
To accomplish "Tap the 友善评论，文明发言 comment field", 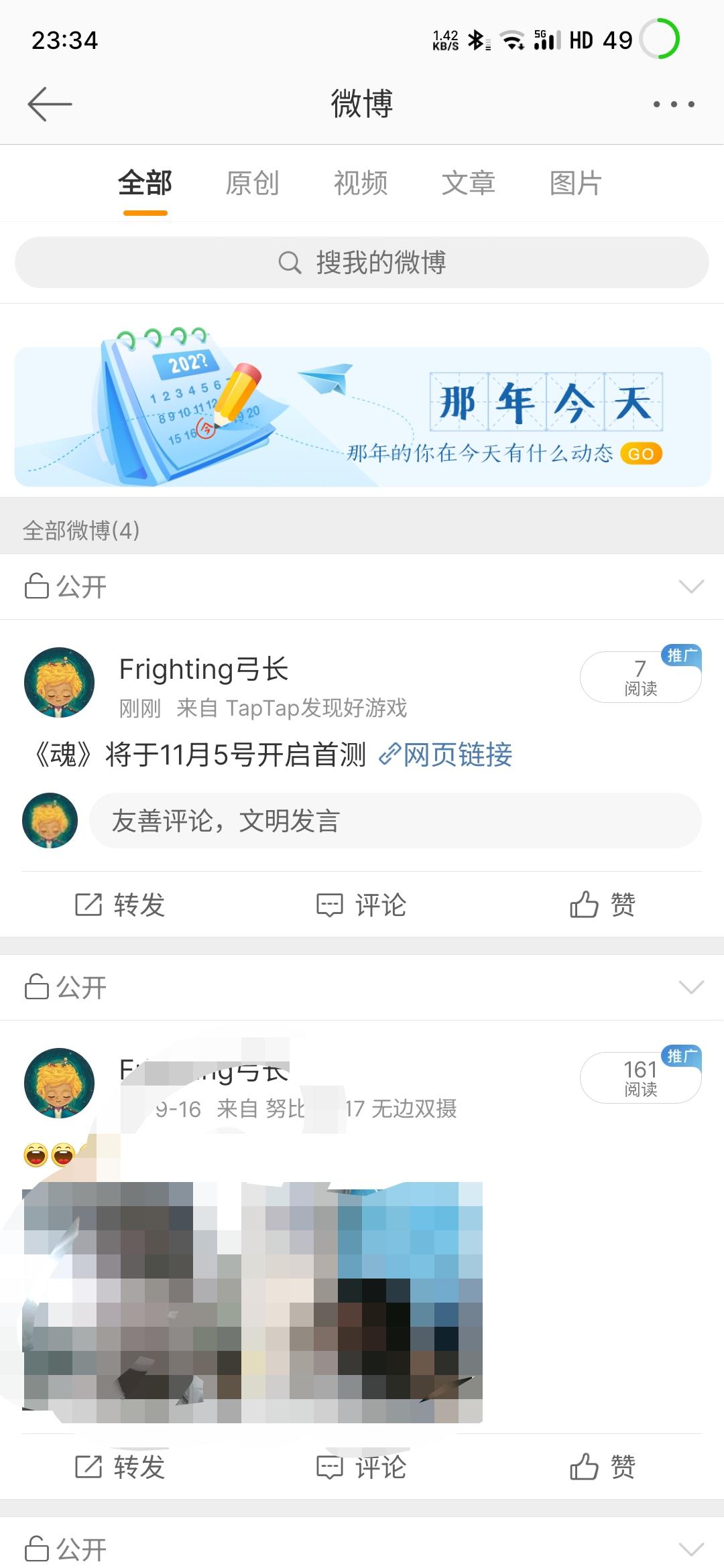I will pos(396,820).
